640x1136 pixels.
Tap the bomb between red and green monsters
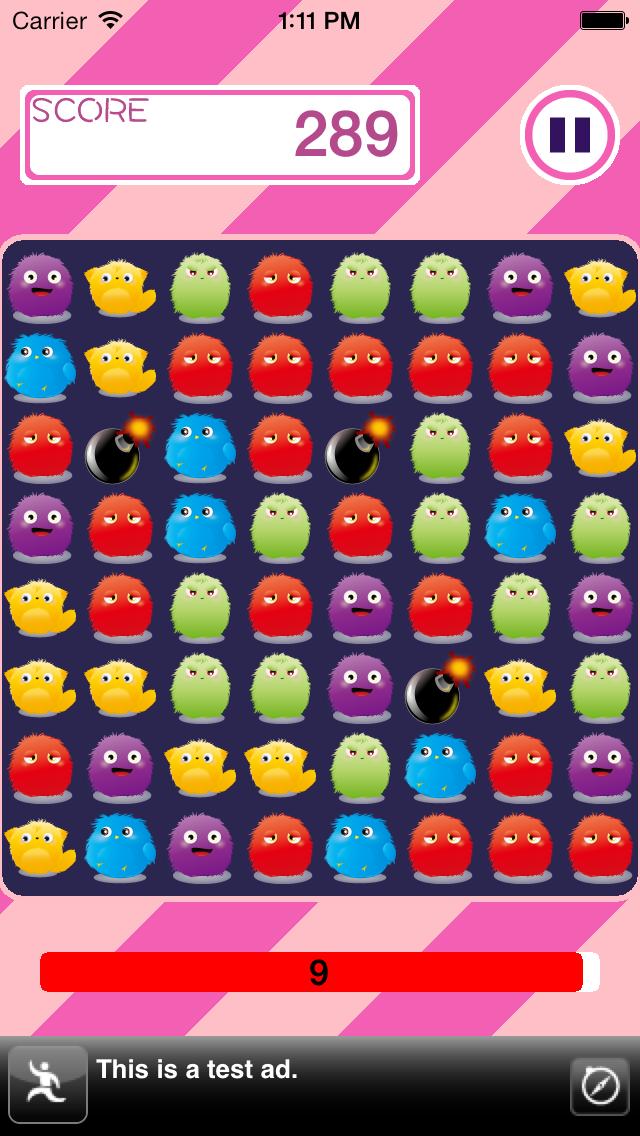pyautogui.click(x=352, y=452)
